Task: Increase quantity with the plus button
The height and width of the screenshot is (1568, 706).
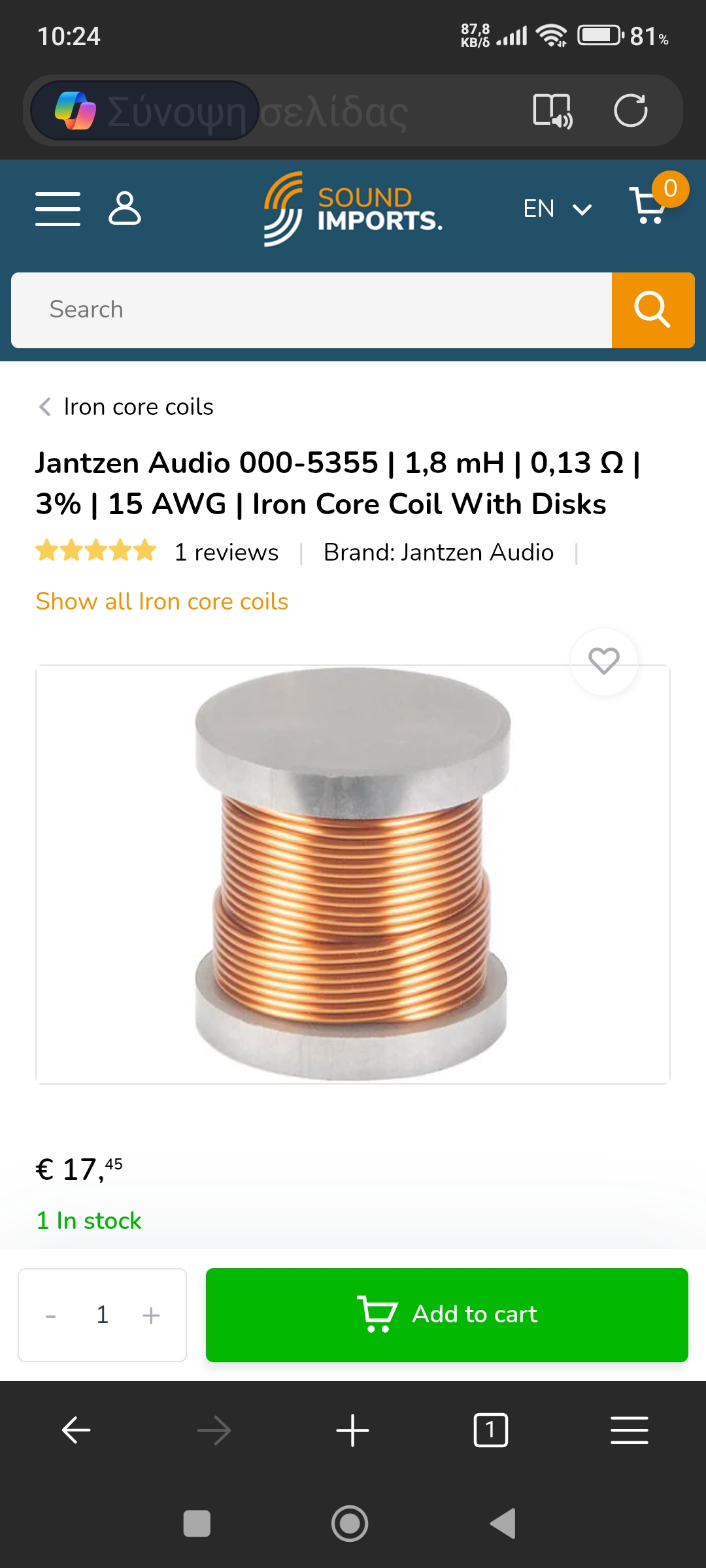Action: [151, 1315]
